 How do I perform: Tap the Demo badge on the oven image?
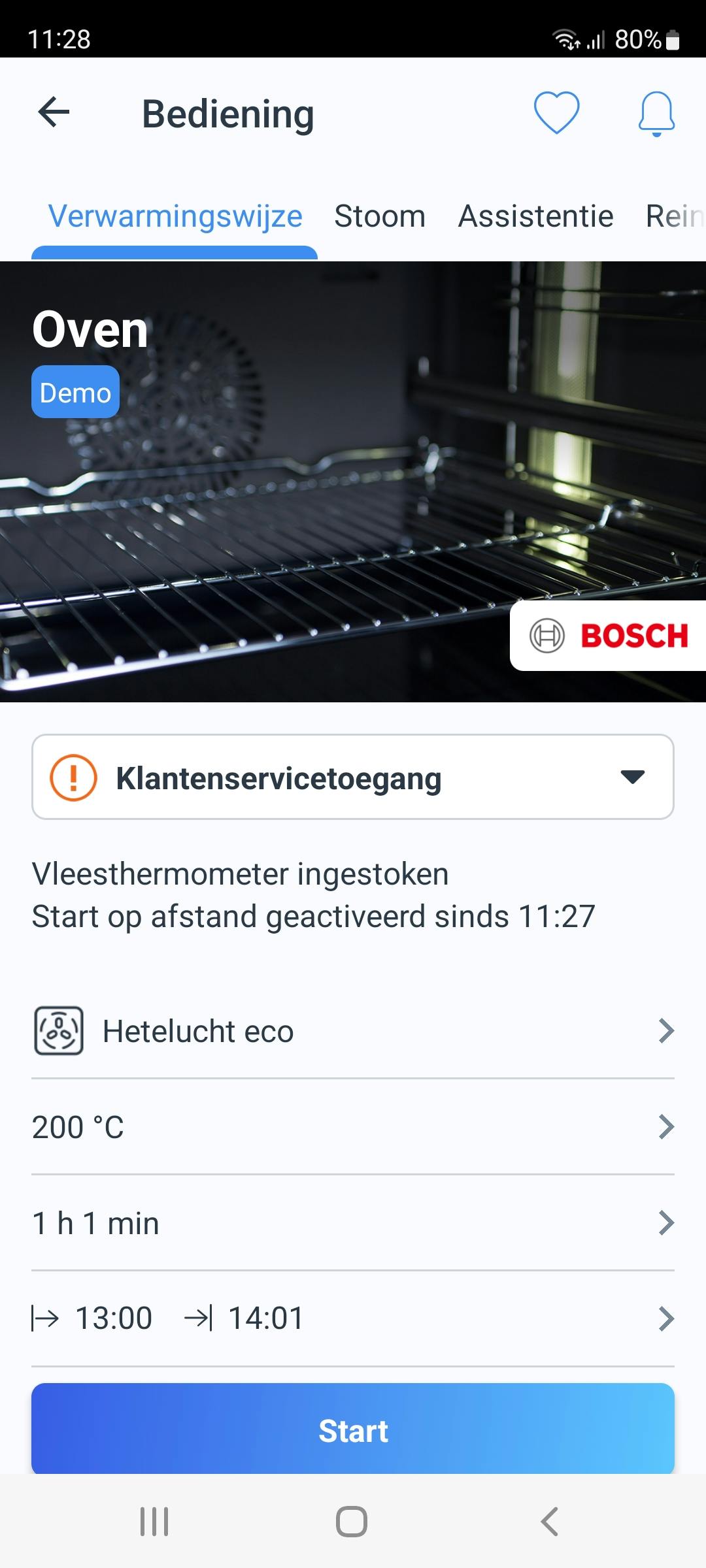coord(75,392)
